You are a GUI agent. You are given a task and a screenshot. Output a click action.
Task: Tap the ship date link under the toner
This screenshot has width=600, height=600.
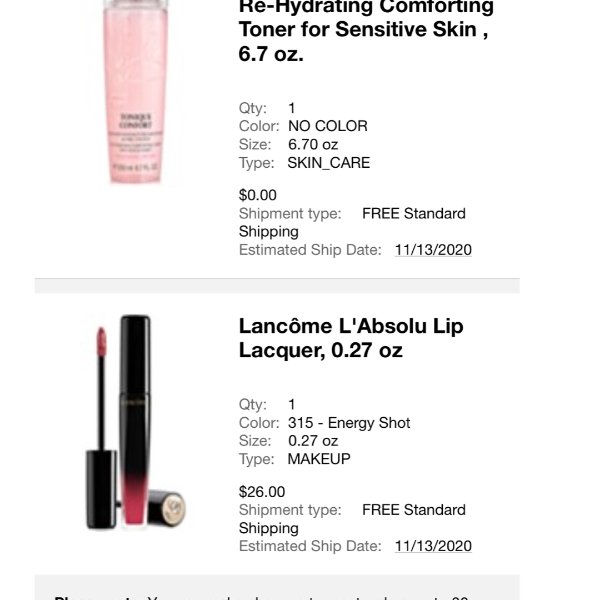click(x=433, y=250)
